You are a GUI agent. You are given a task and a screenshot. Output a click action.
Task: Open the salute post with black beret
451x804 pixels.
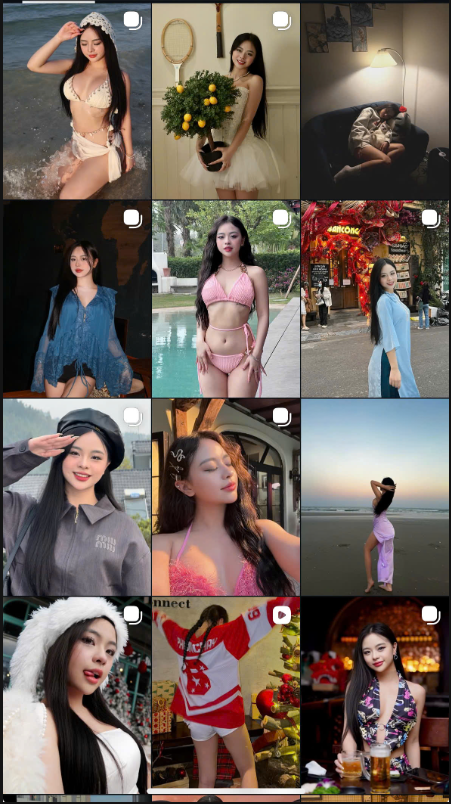[77, 497]
